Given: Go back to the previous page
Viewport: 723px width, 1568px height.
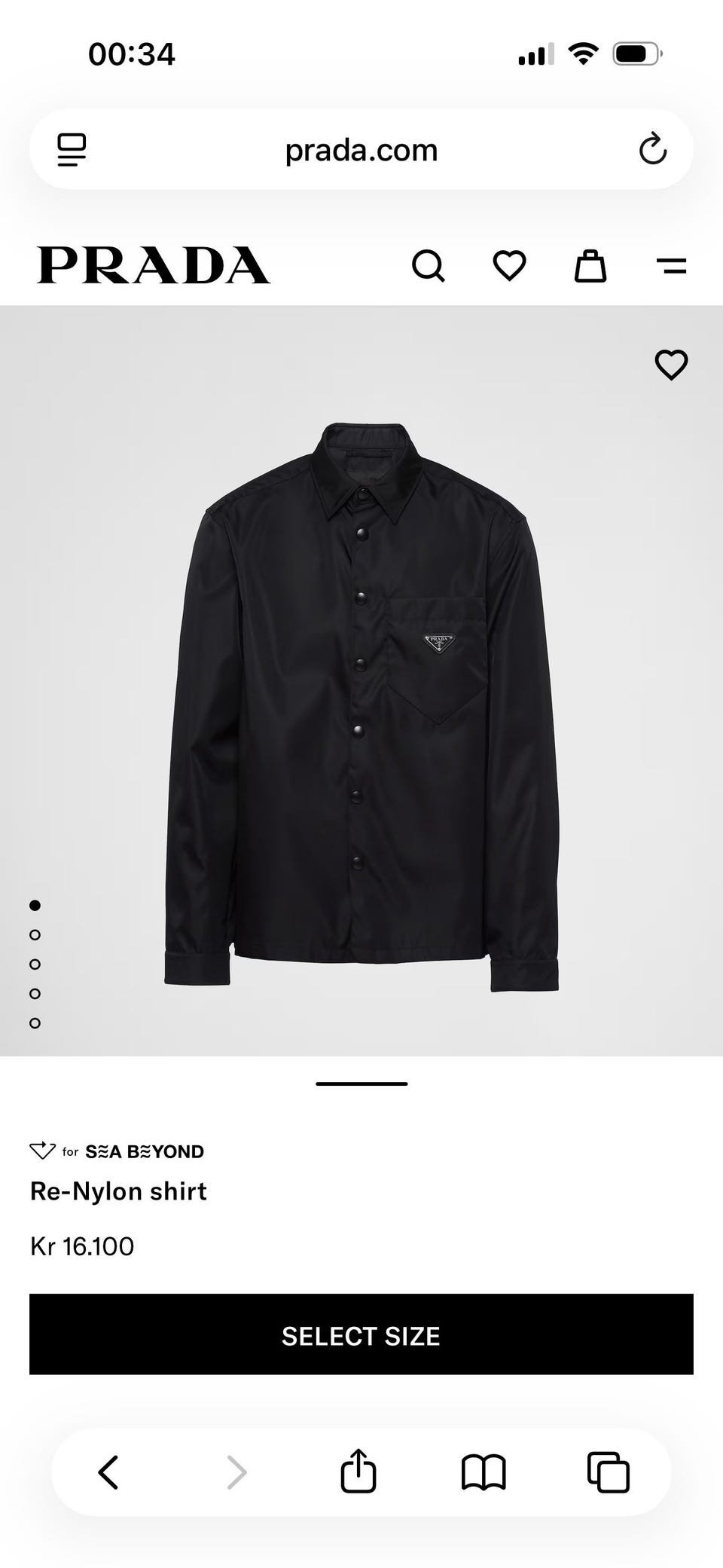Looking at the screenshot, I should click(108, 1472).
